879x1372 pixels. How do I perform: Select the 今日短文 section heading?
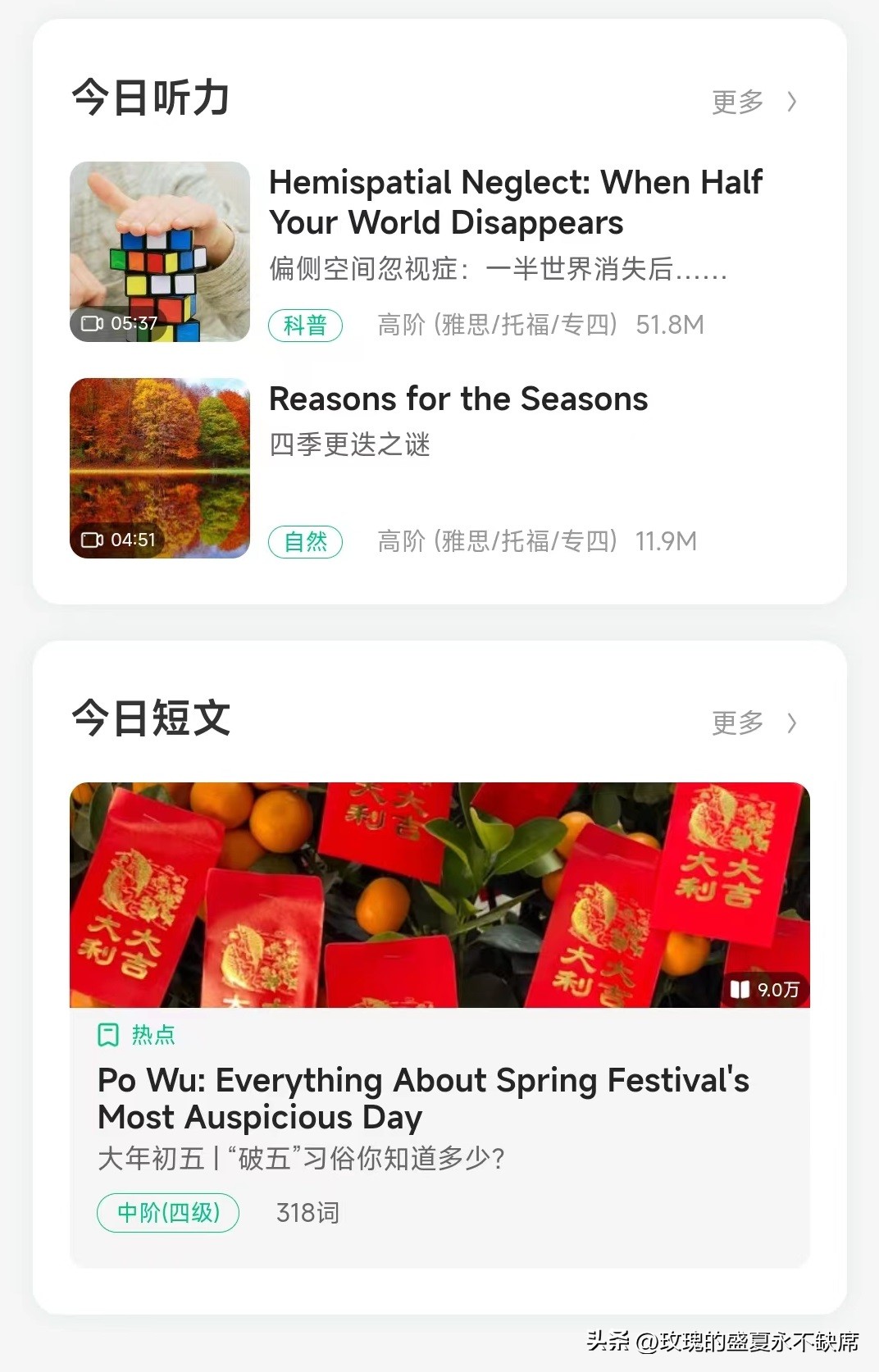[150, 719]
